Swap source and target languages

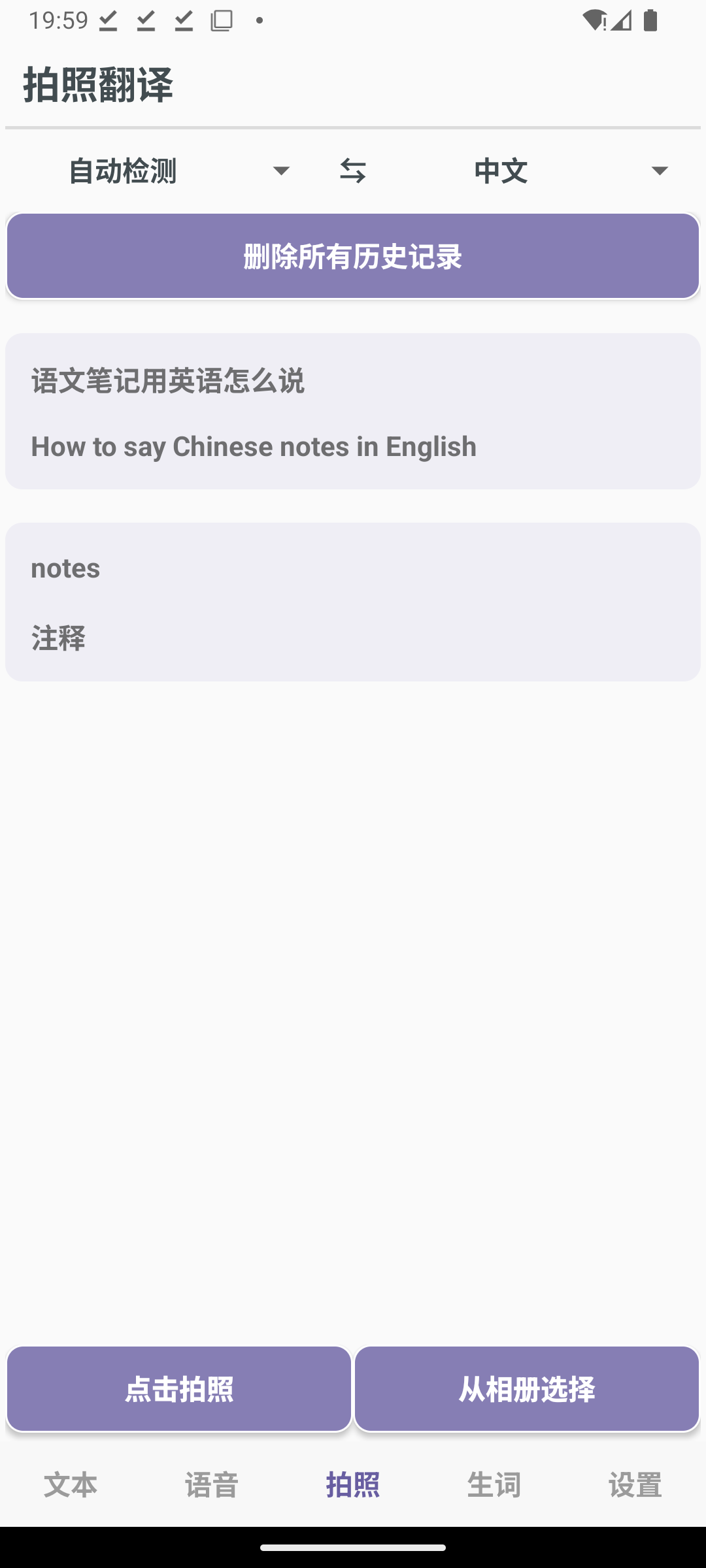click(353, 171)
